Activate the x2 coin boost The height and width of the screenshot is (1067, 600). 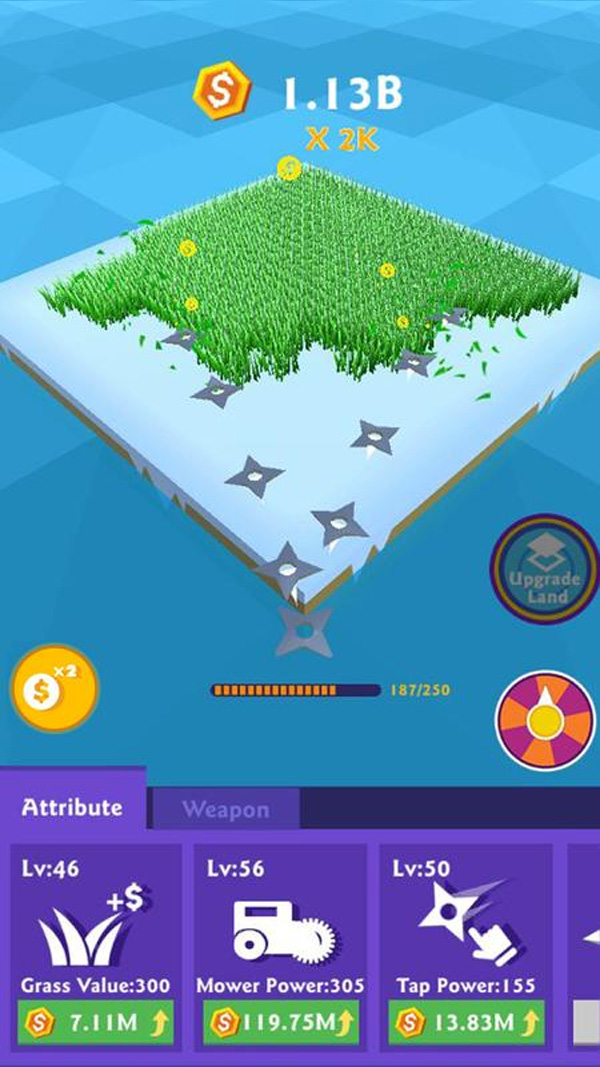(54, 688)
